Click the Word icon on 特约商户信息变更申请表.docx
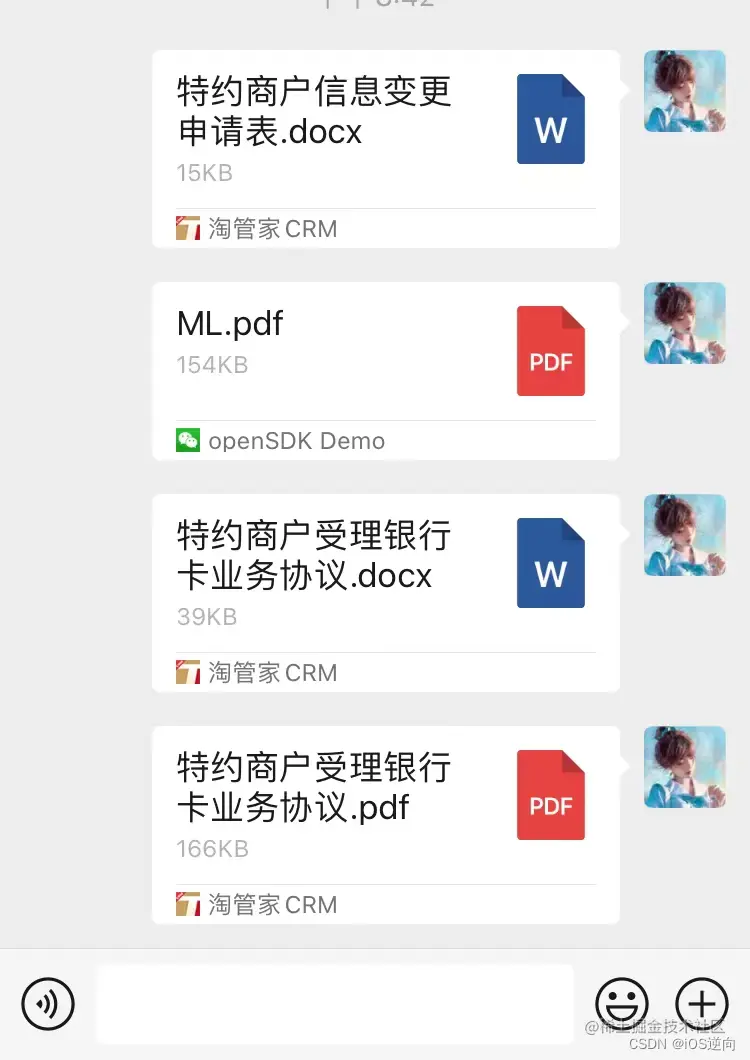 (551, 118)
